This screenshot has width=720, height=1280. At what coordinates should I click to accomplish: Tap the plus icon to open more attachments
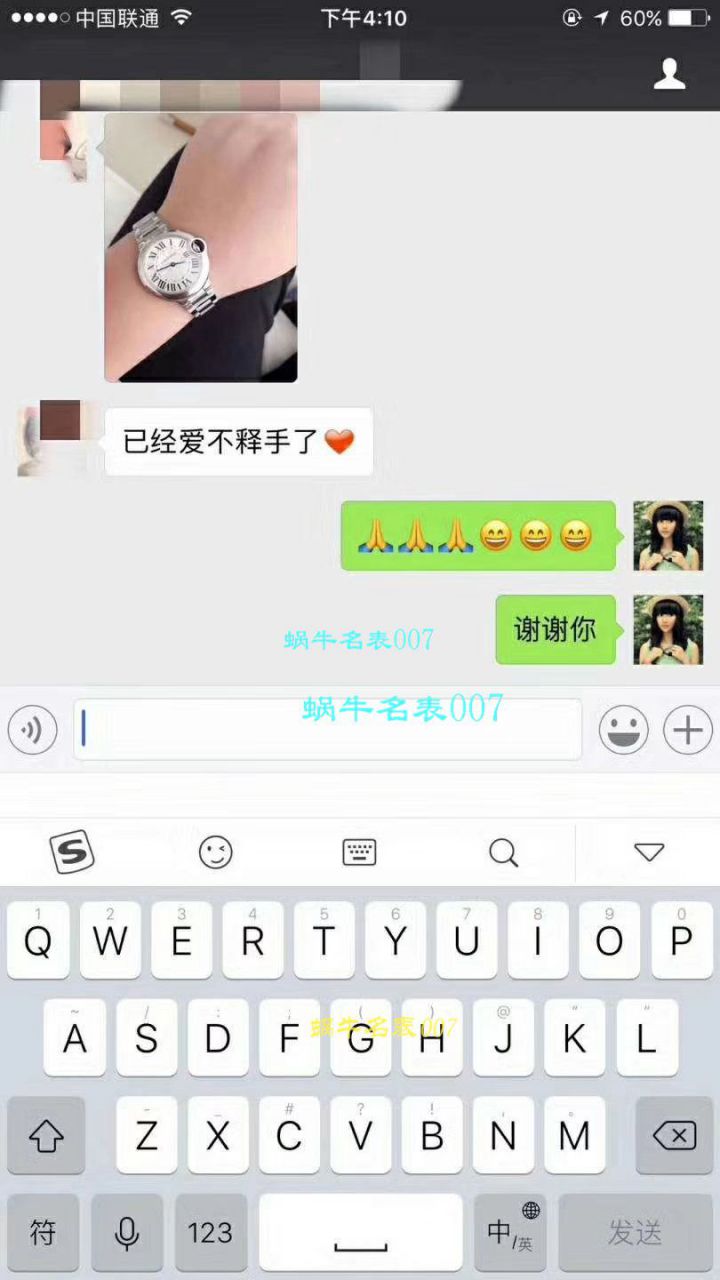click(x=687, y=729)
